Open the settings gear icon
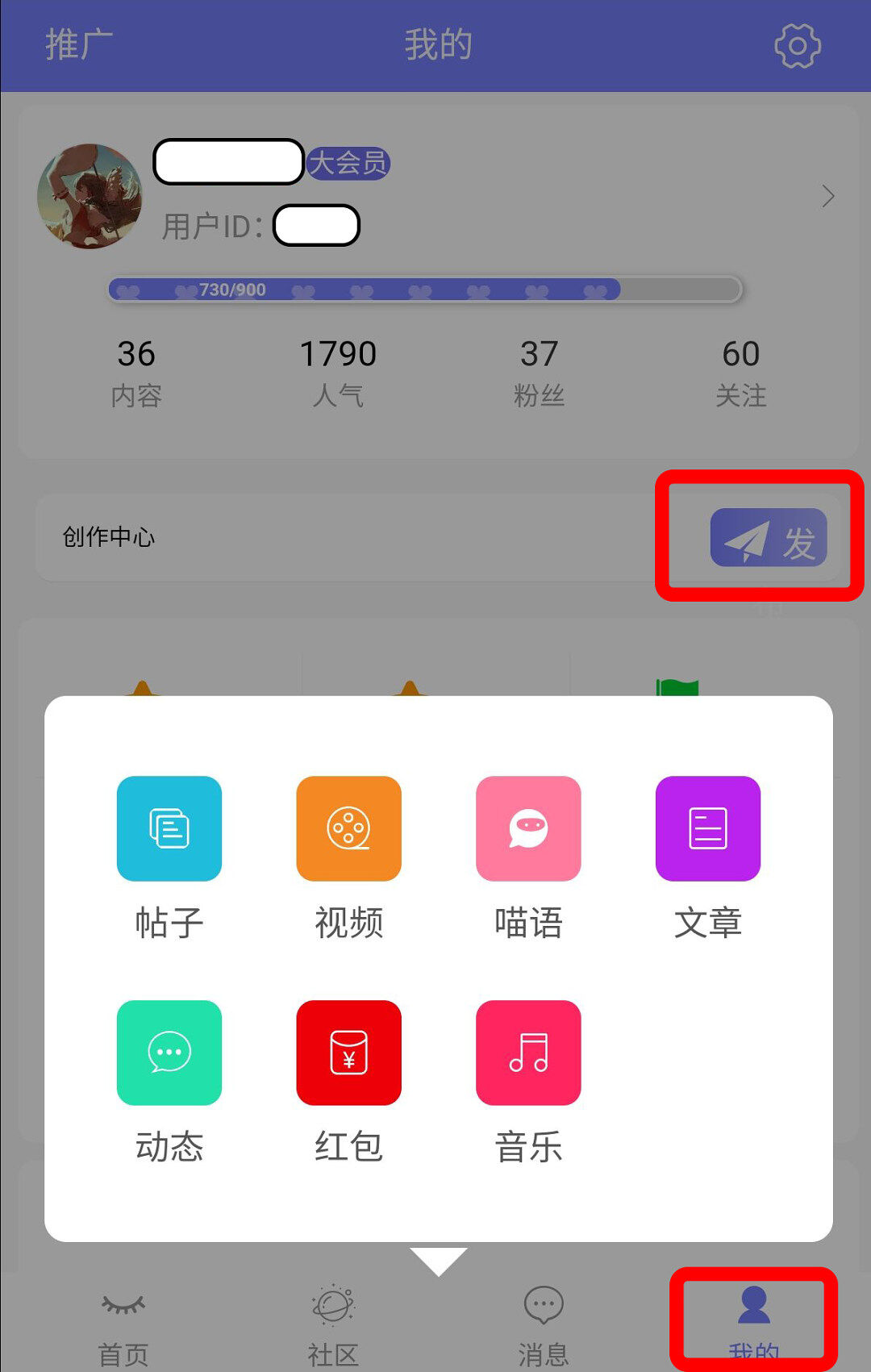This screenshot has width=871, height=1372. (x=797, y=46)
